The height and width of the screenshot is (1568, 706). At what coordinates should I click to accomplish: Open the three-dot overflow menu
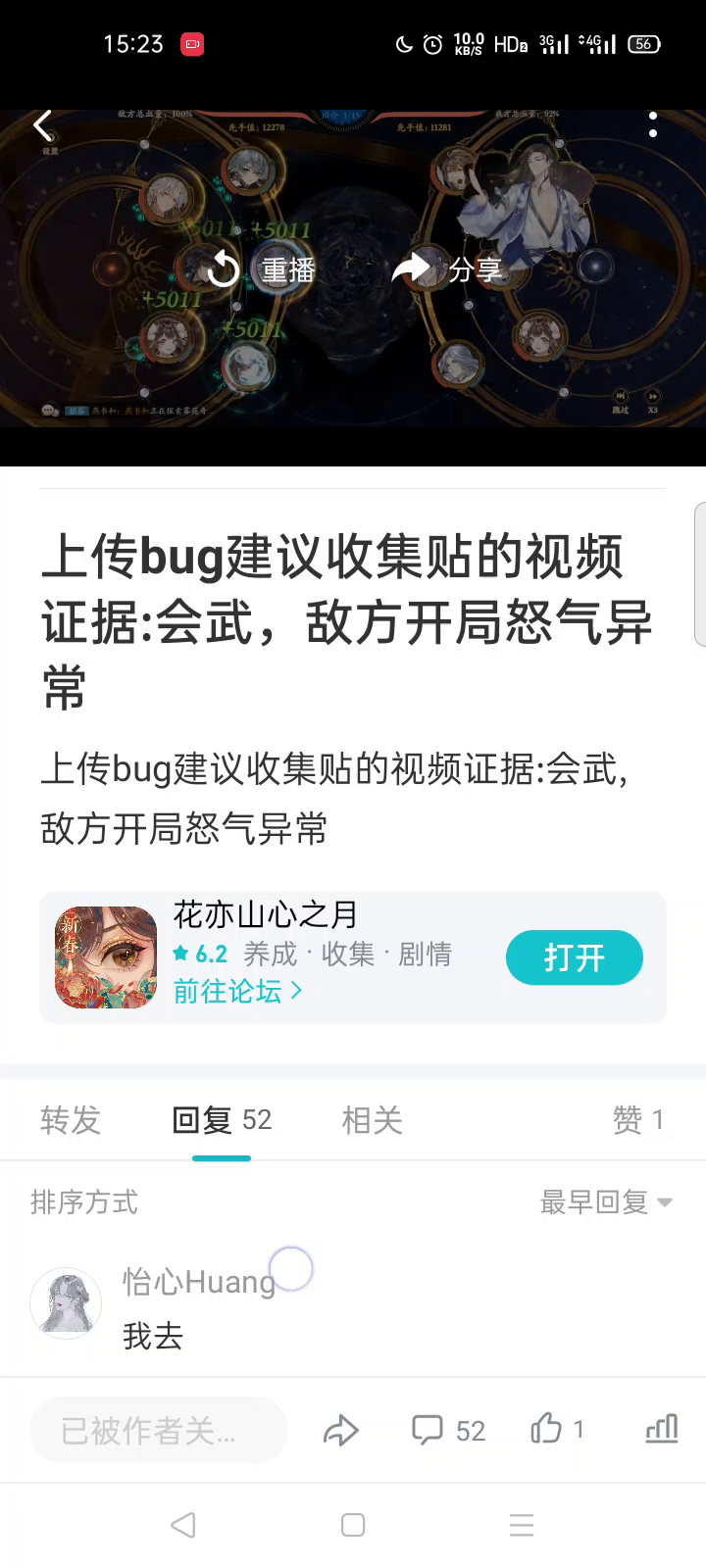(x=653, y=124)
